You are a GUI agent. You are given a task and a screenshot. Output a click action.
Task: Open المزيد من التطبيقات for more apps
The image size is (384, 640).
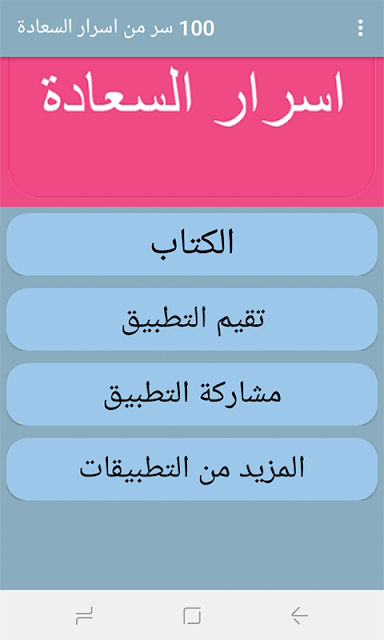click(x=192, y=469)
